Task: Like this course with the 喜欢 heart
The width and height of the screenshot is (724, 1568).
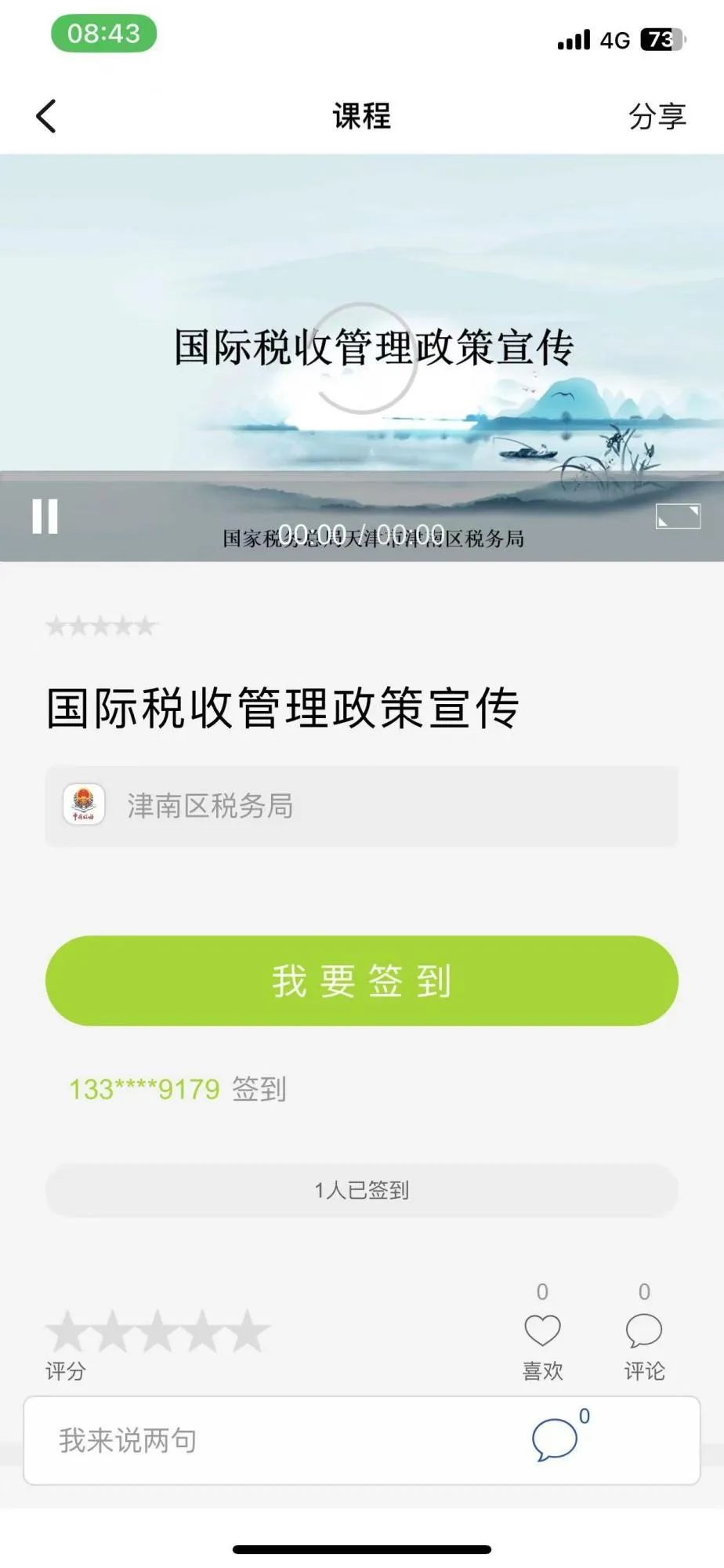Action: (x=542, y=1331)
